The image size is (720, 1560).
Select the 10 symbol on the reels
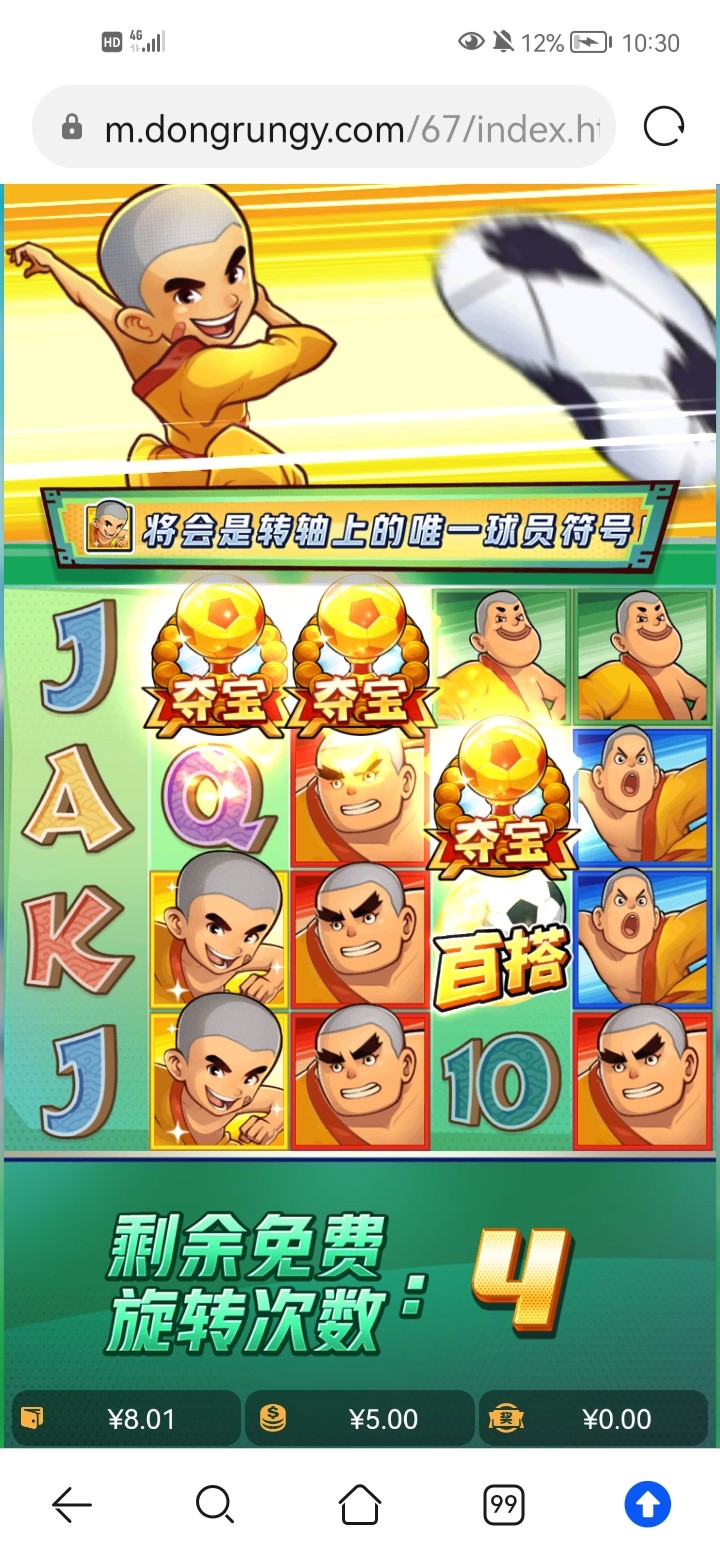click(x=502, y=1080)
